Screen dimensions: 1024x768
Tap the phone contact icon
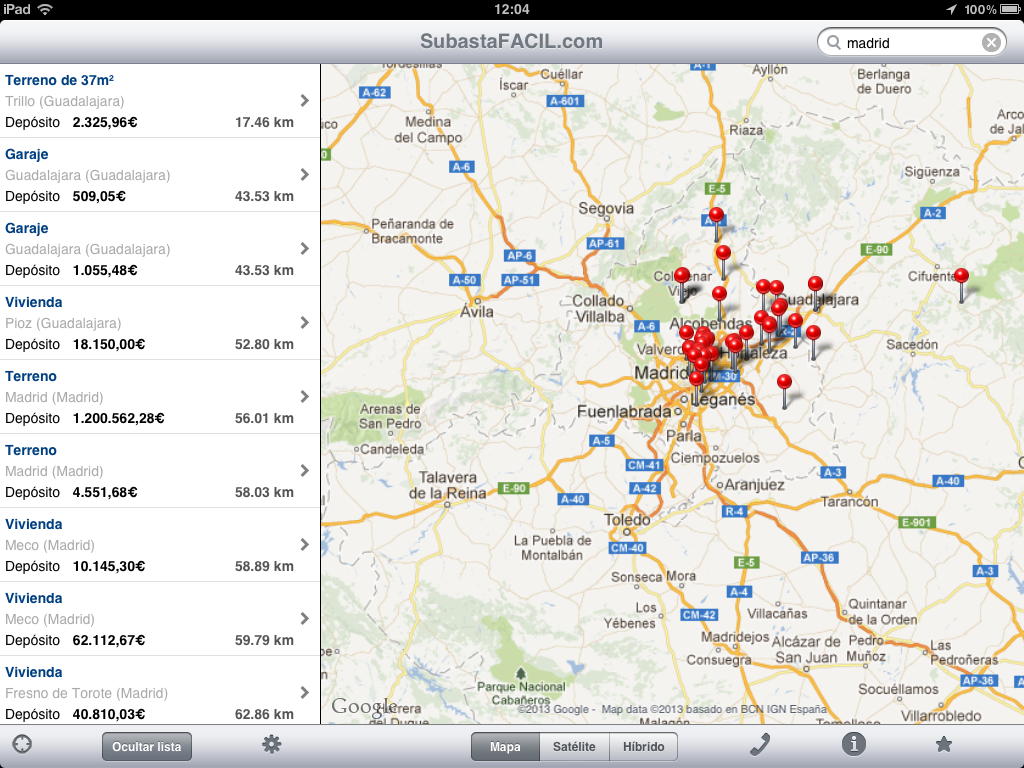[x=761, y=745]
